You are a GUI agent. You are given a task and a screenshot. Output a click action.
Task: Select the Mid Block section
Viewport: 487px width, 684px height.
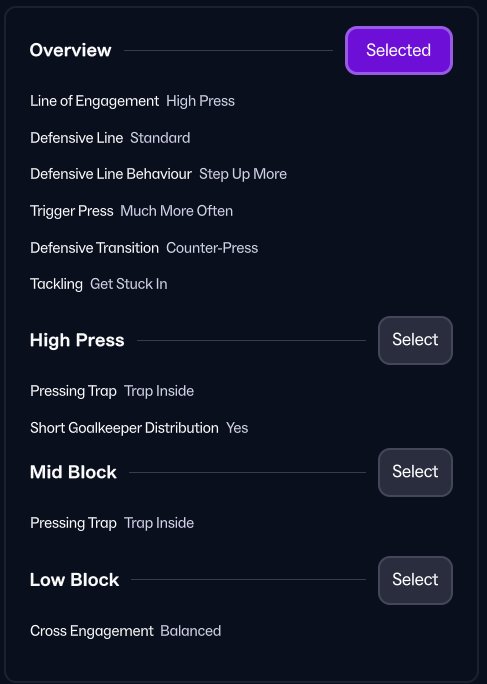click(415, 472)
